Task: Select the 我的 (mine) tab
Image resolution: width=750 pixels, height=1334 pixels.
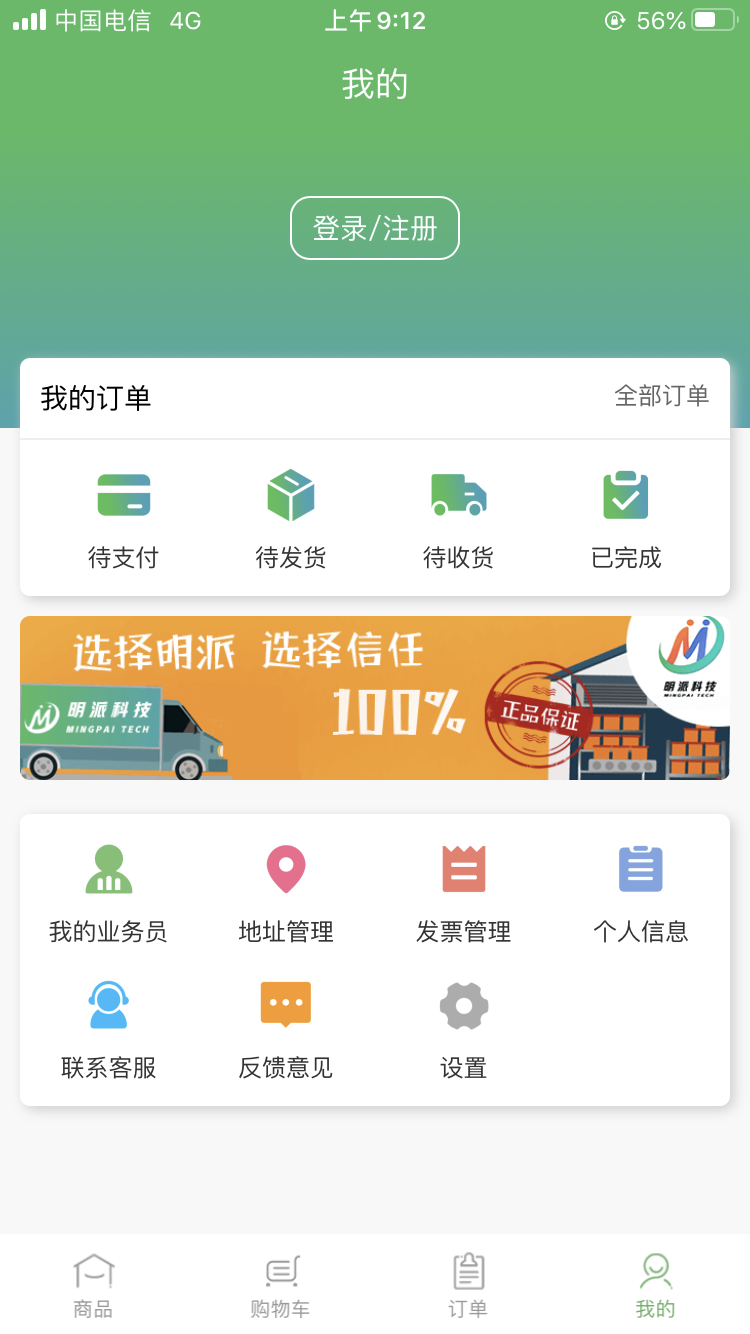Action: click(x=655, y=1283)
